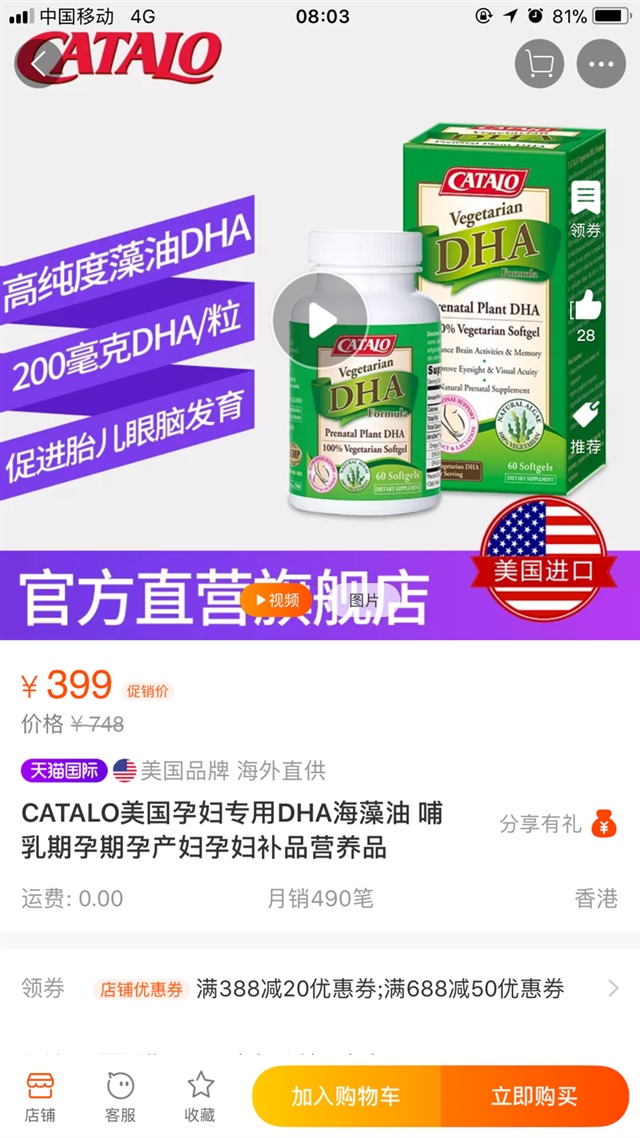Visit the 店铺 store page
The image size is (640, 1138).
pyautogui.click(x=40, y=1096)
